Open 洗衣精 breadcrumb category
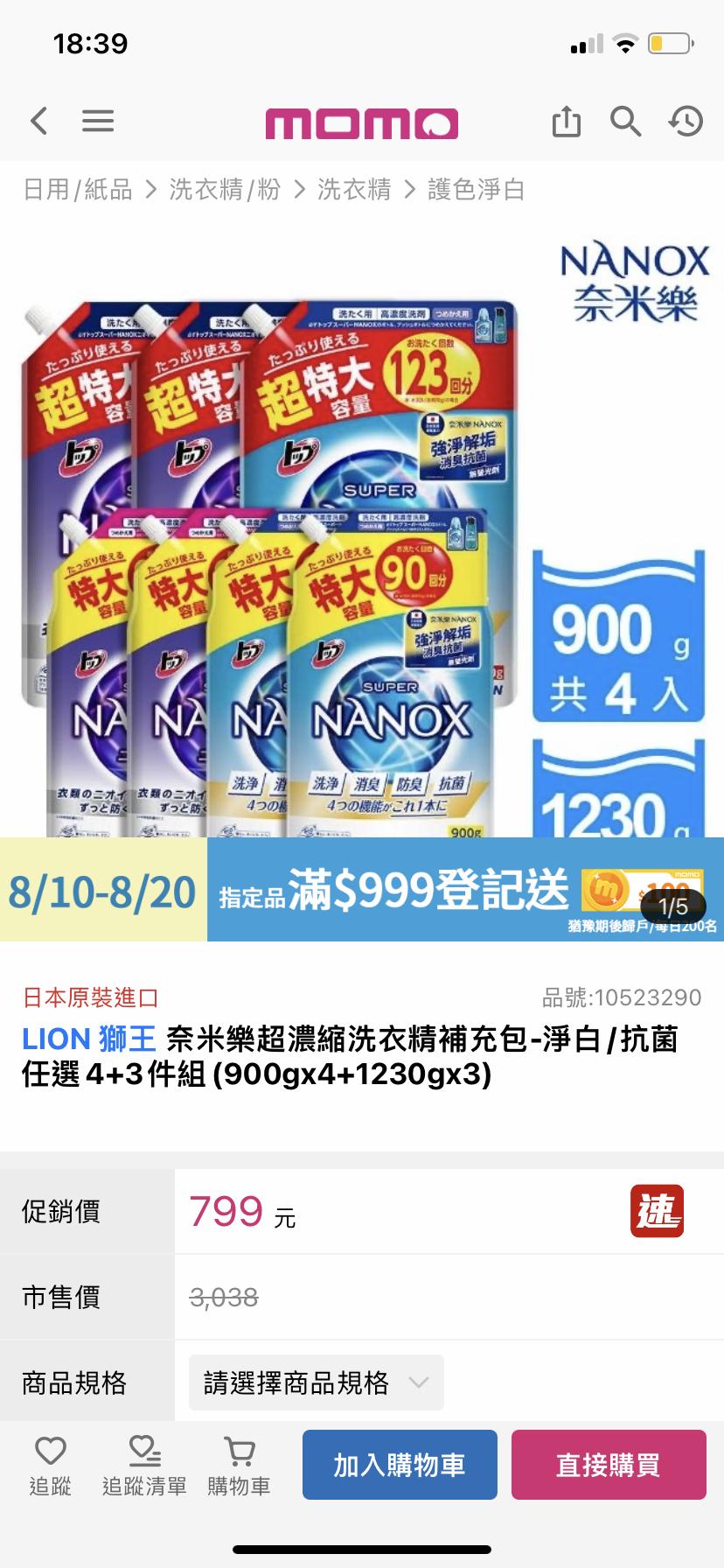Image resolution: width=724 pixels, height=1568 pixels. (354, 189)
